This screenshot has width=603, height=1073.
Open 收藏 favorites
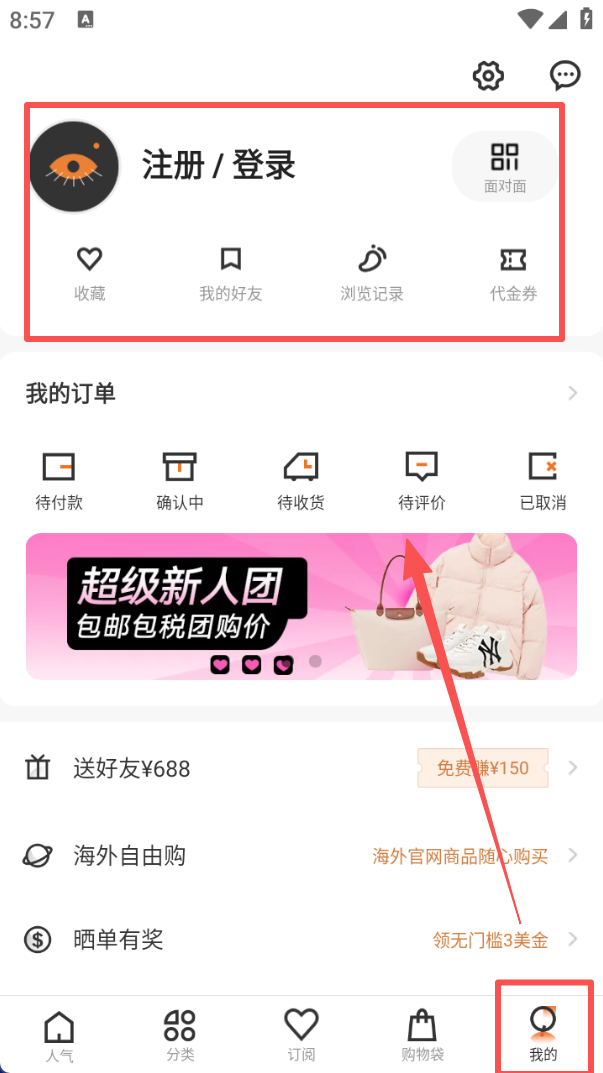coord(90,274)
